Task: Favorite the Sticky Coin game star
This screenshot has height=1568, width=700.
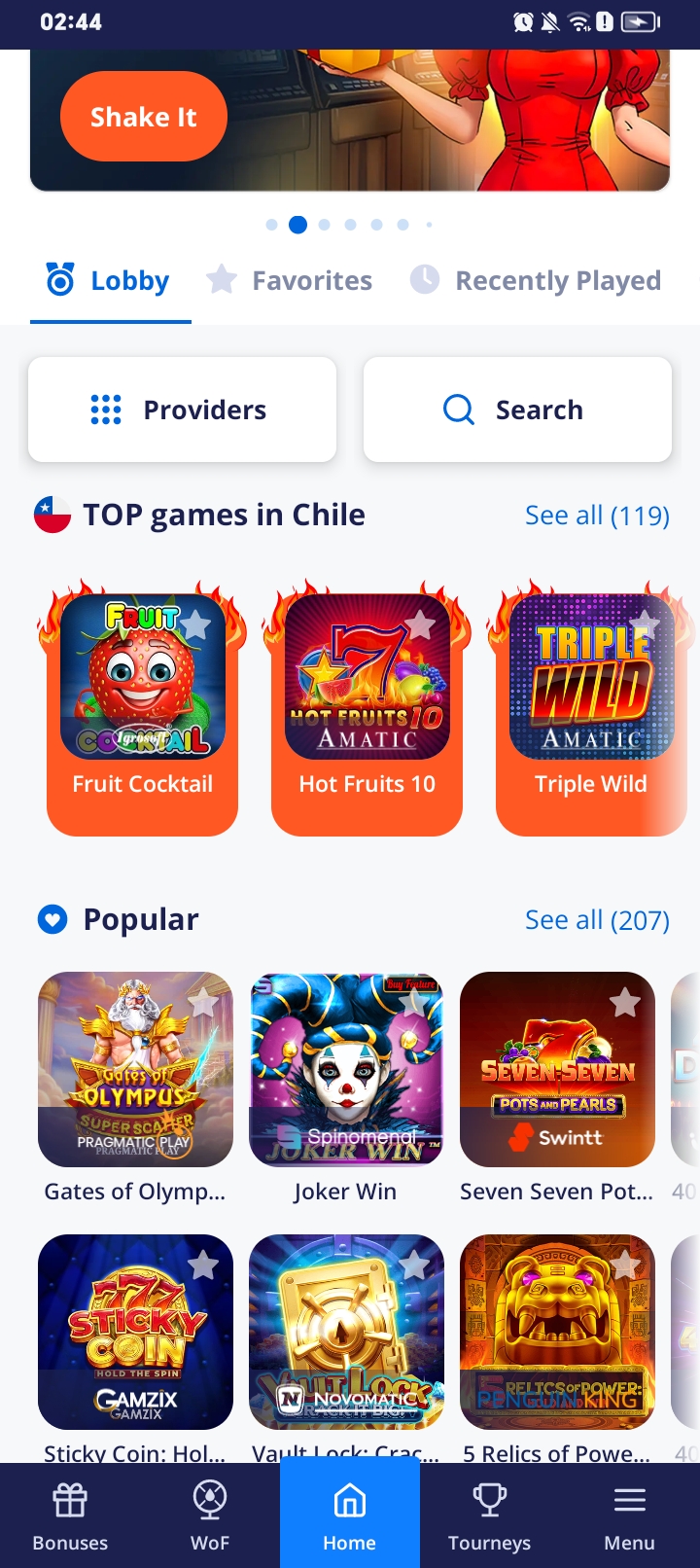Action: [202, 1265]
